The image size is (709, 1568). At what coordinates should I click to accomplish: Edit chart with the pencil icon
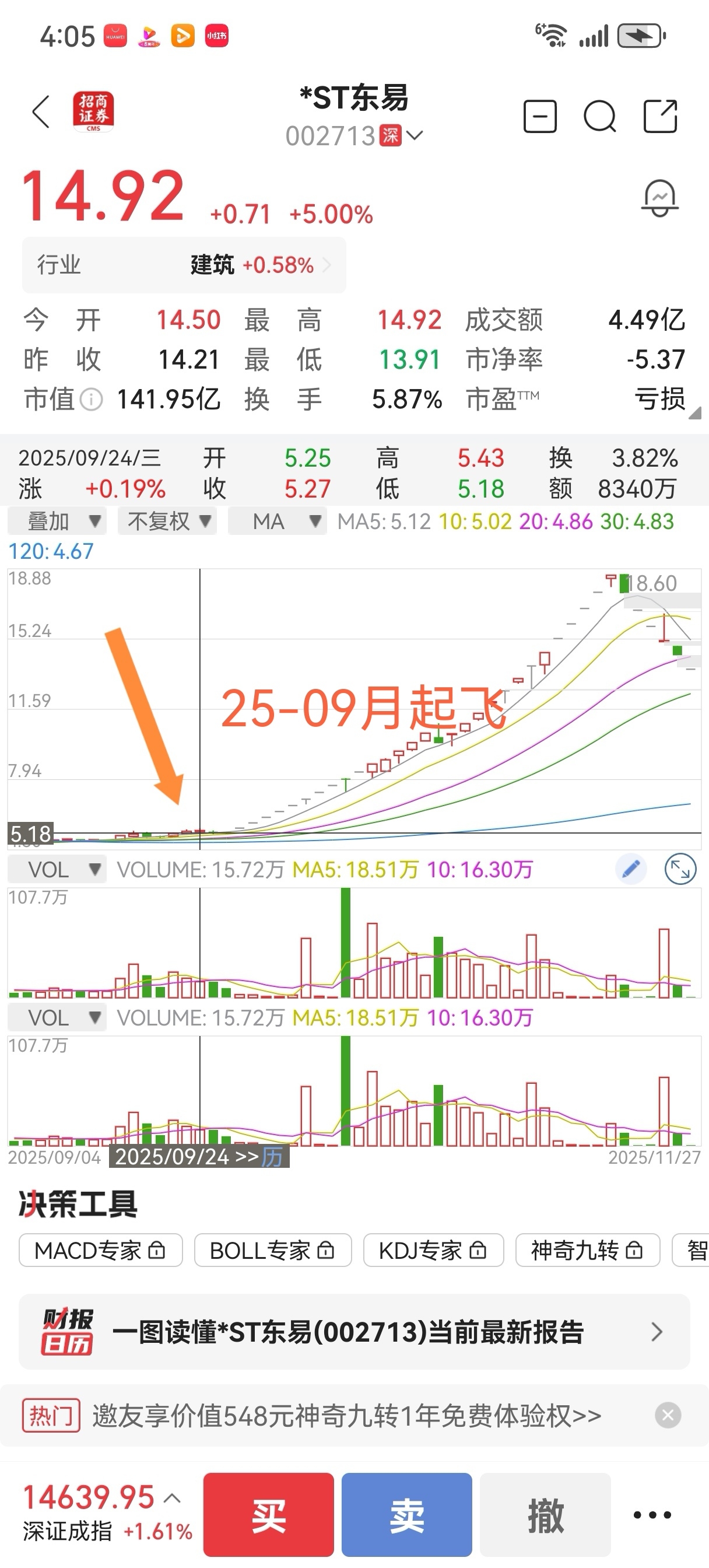pyautogui.click(x=630, y=869)
